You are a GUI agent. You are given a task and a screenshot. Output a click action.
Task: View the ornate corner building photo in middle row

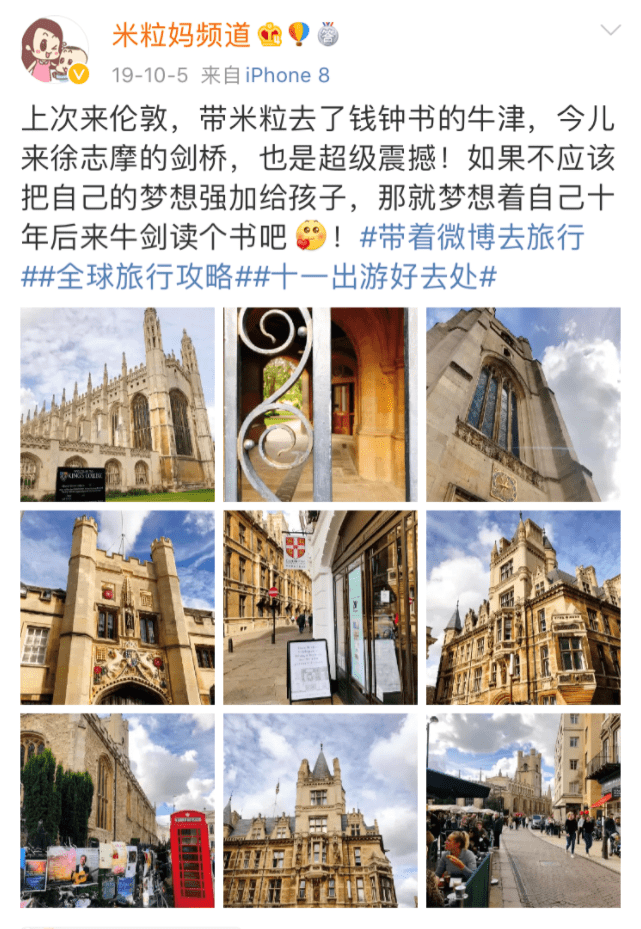[x=523, y=607]
